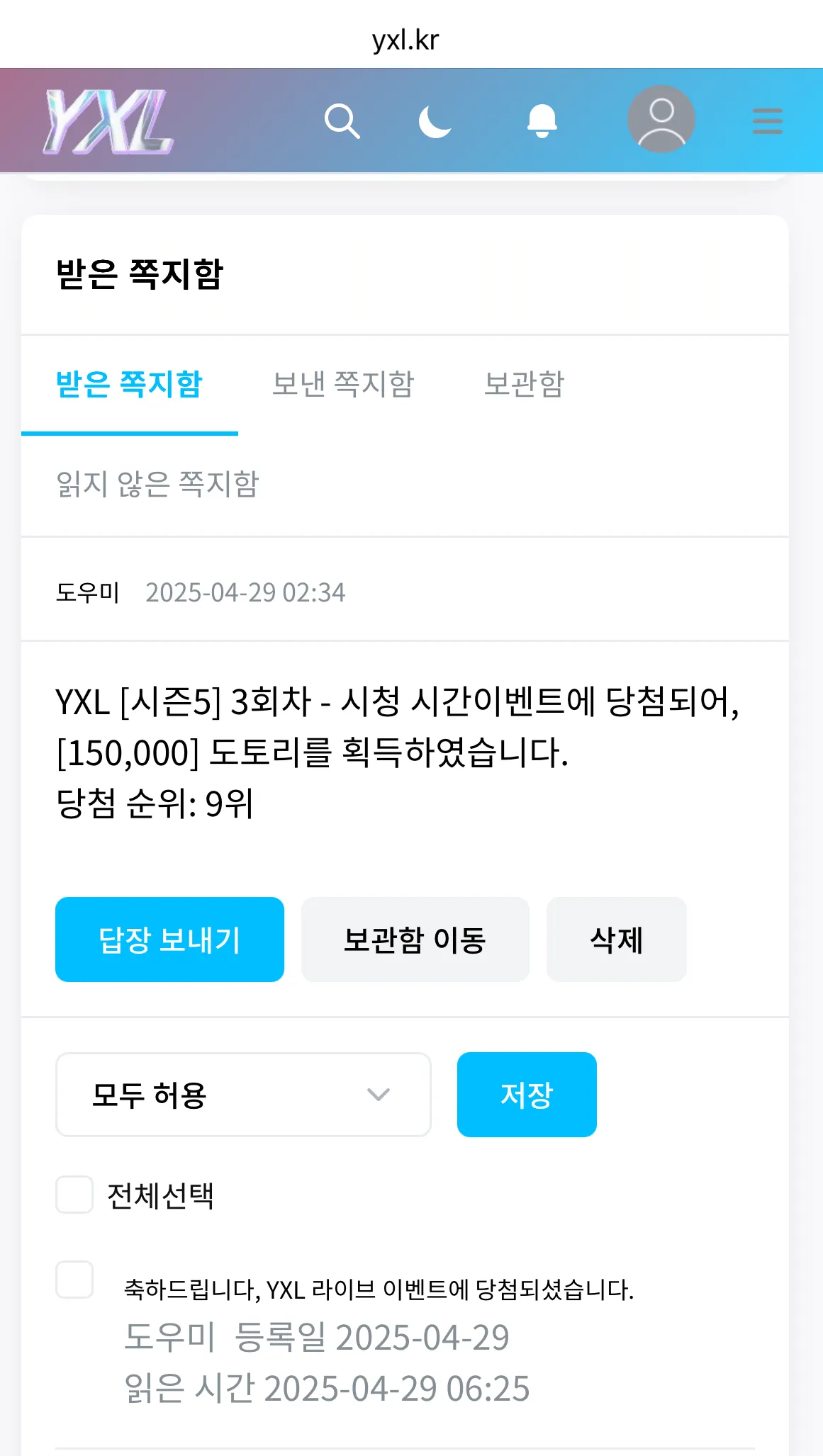Screen dimensions: 823x1456
Task: Delete the message with 삭제
Action: coord(616,939)
